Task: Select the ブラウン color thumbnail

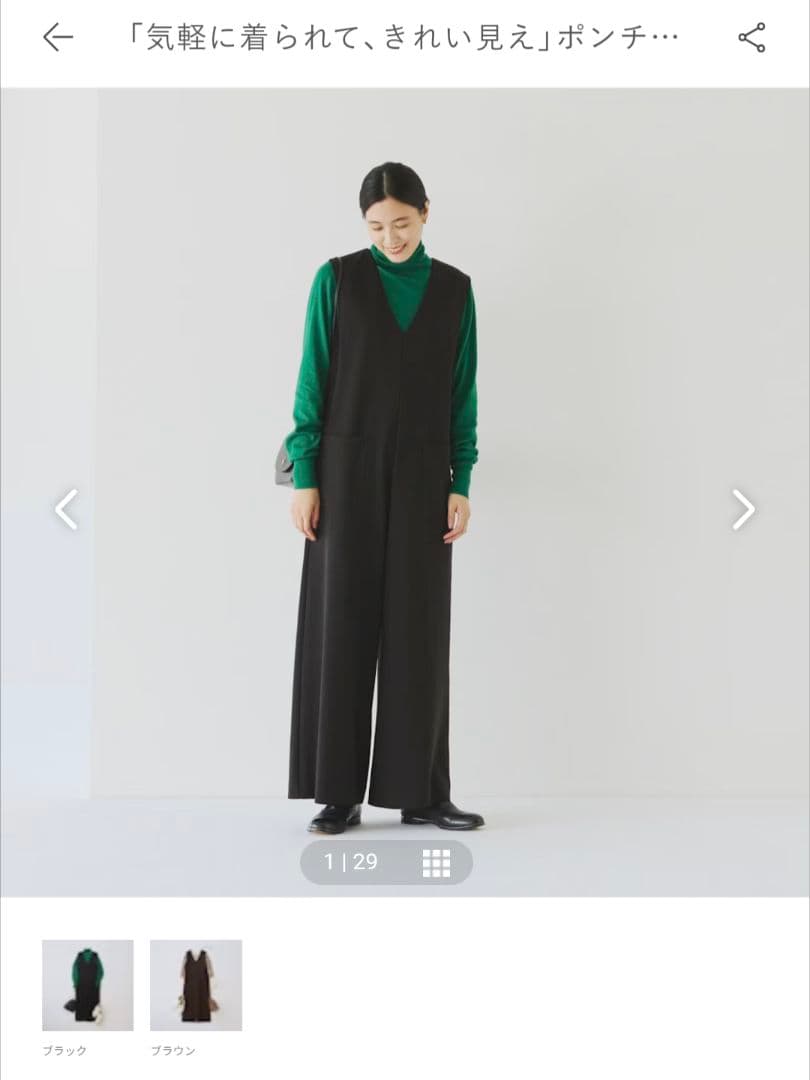Action: tap(196, 985)
